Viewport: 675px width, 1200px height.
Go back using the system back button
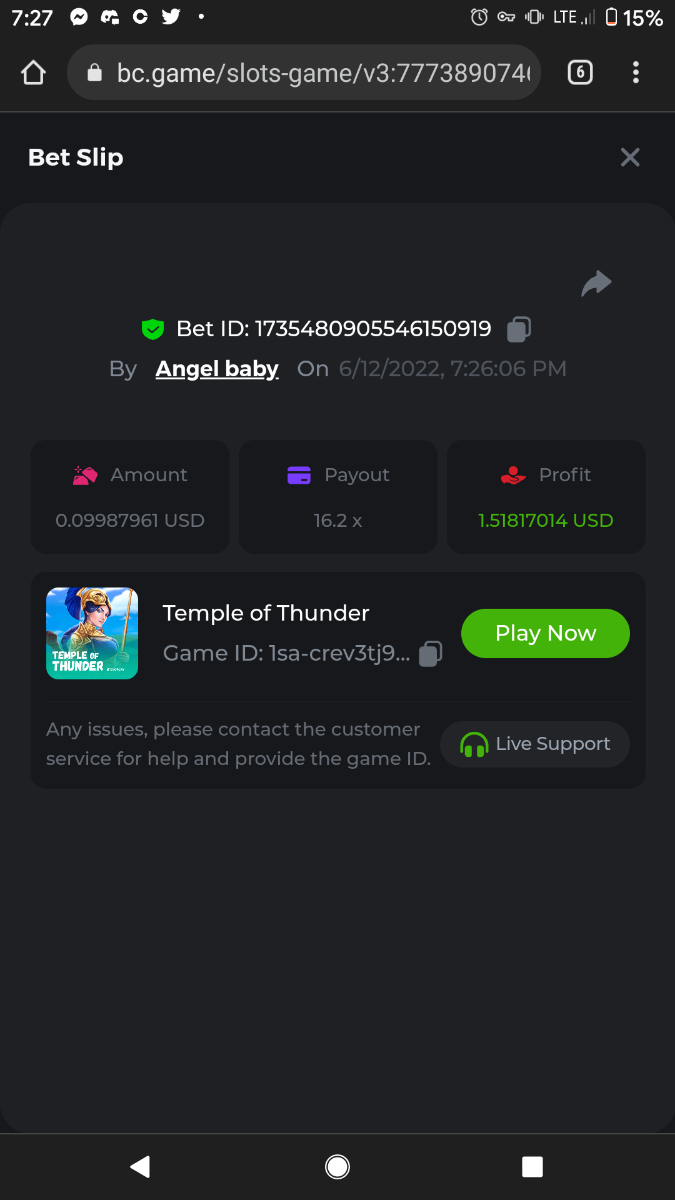pyautogui.click(x=140, y=1166)
